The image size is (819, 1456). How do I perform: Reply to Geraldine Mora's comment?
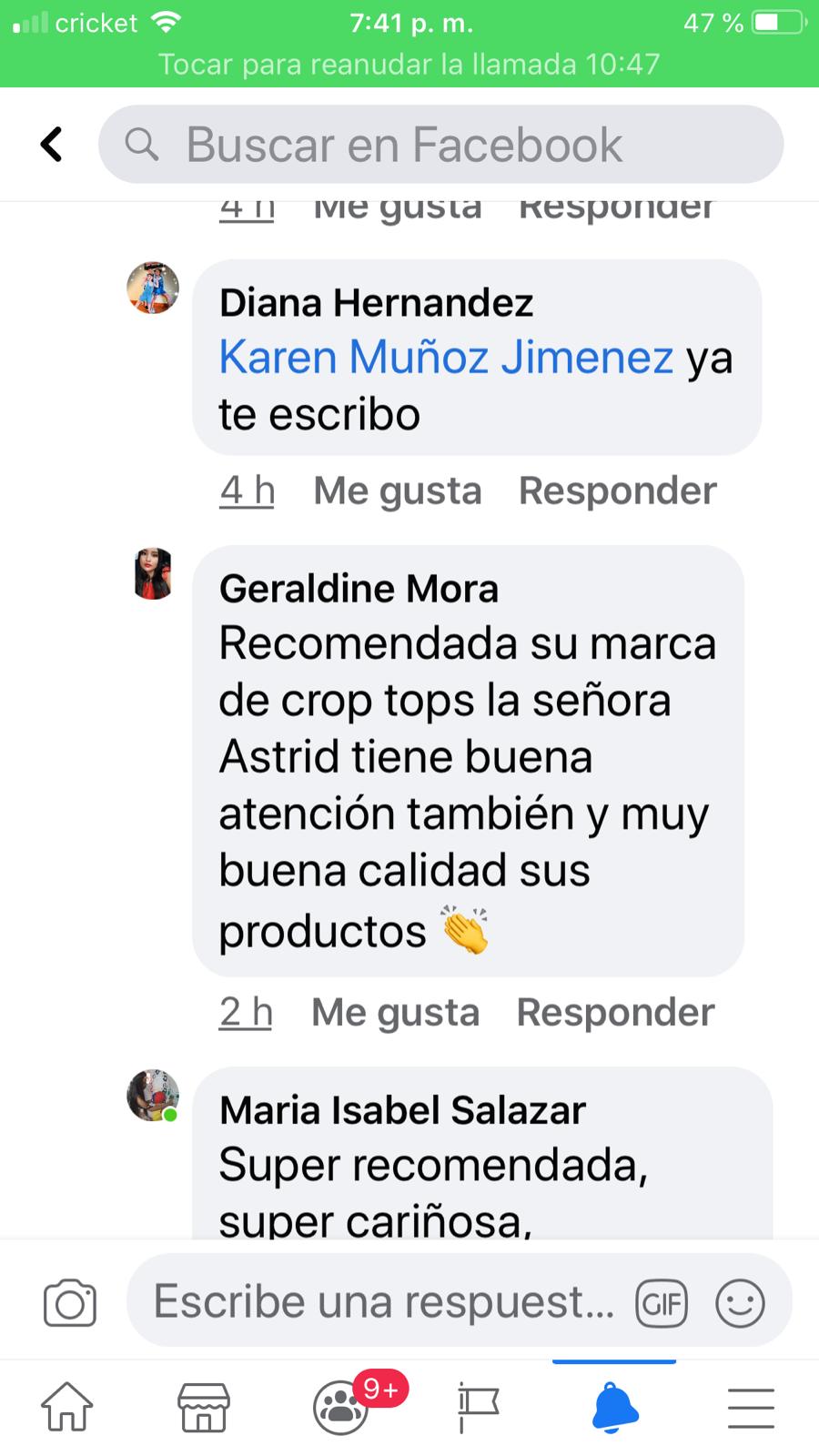(615, 1013)
